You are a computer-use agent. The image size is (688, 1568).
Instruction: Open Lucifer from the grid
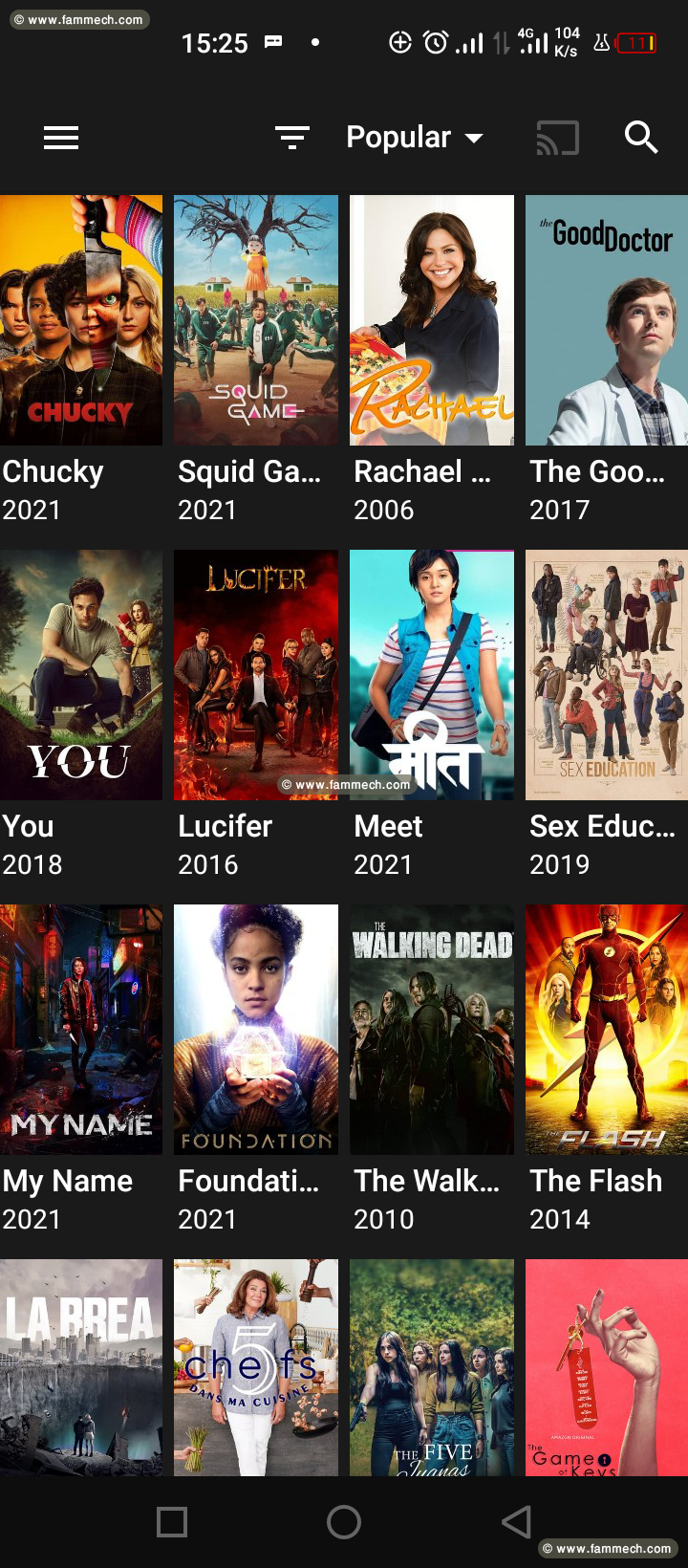click(256, 675)
